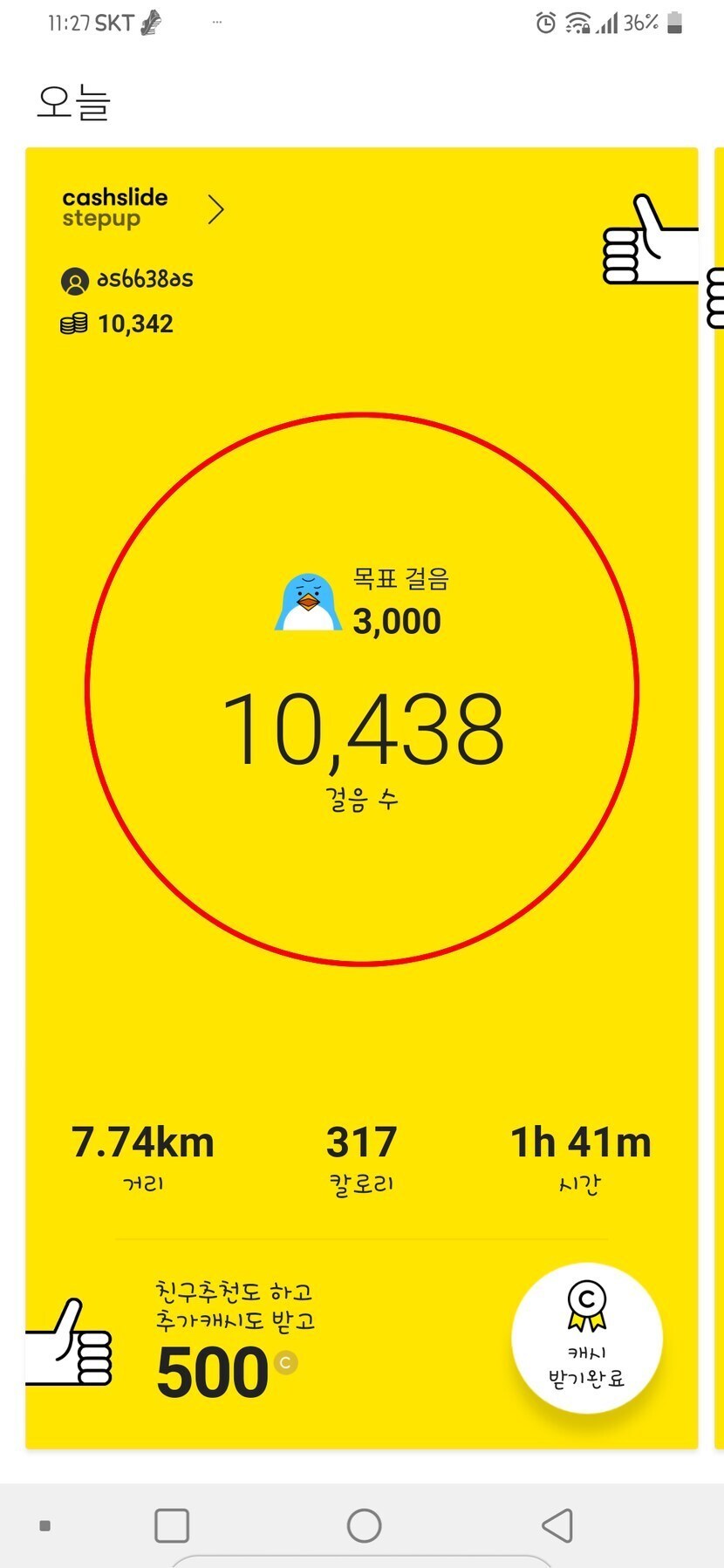Tap the 캐시 받기완료 round button
This screenshot has height=1568, width=724.
[x=586, y=1338]
